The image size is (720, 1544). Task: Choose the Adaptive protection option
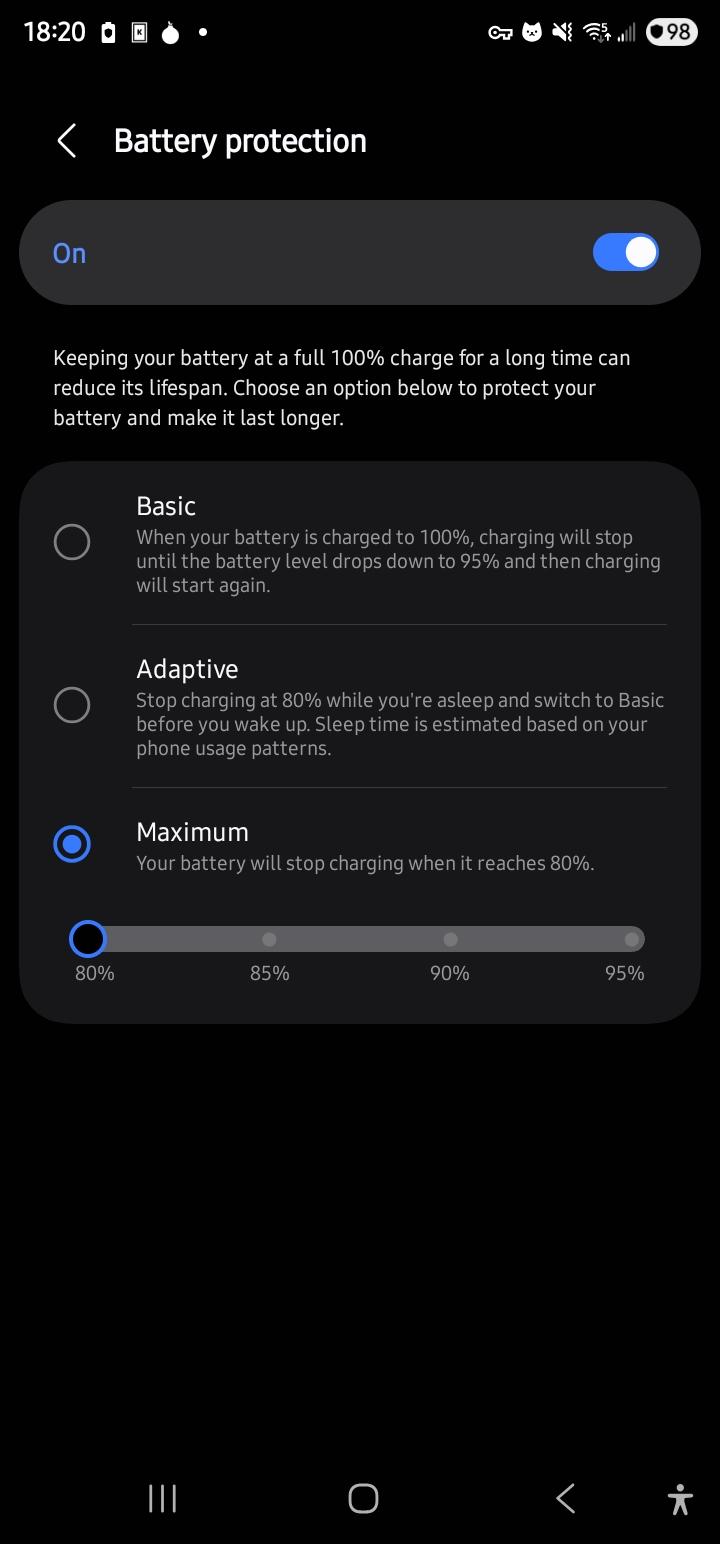click(72, 705)
